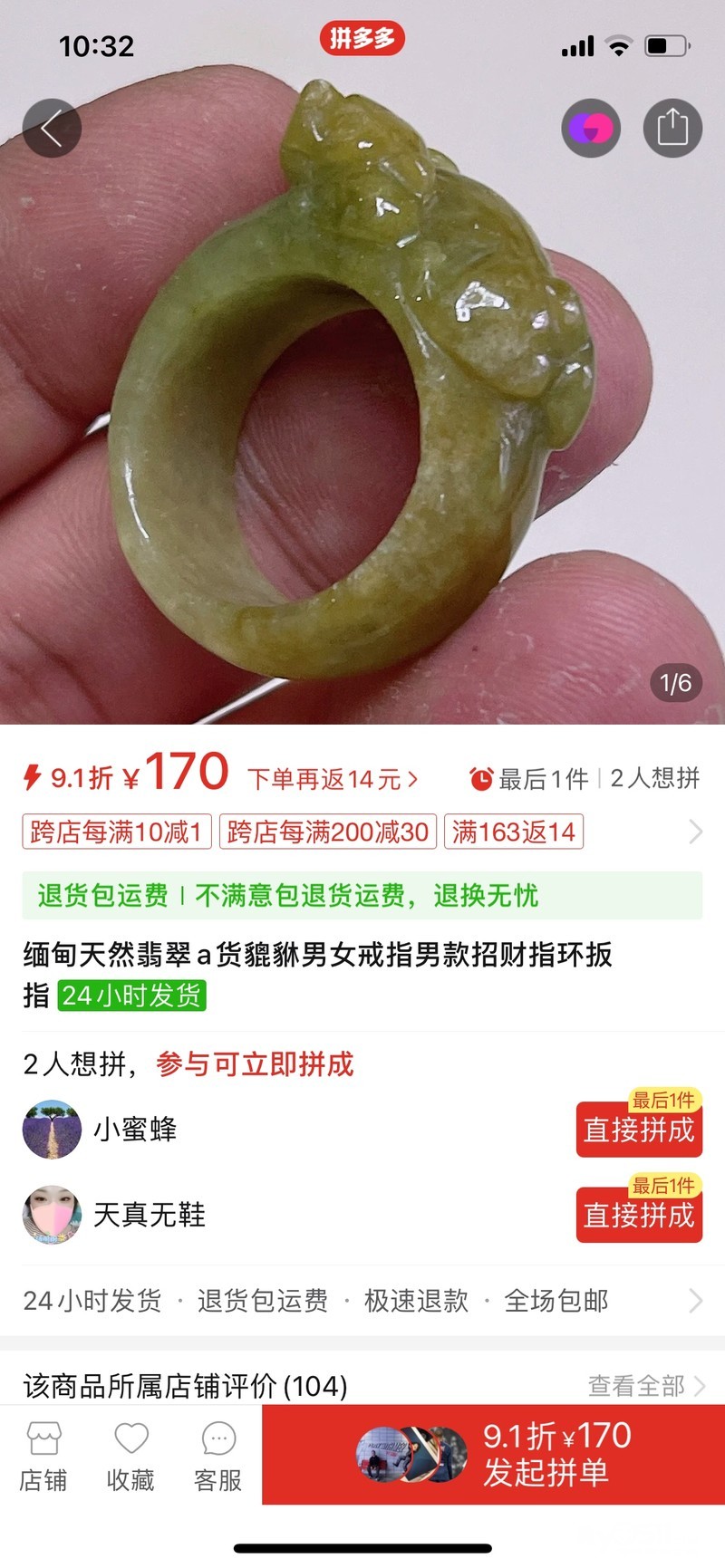View all store reviews via 查看全部
725x1568 pixels.
click(645, 1385)
